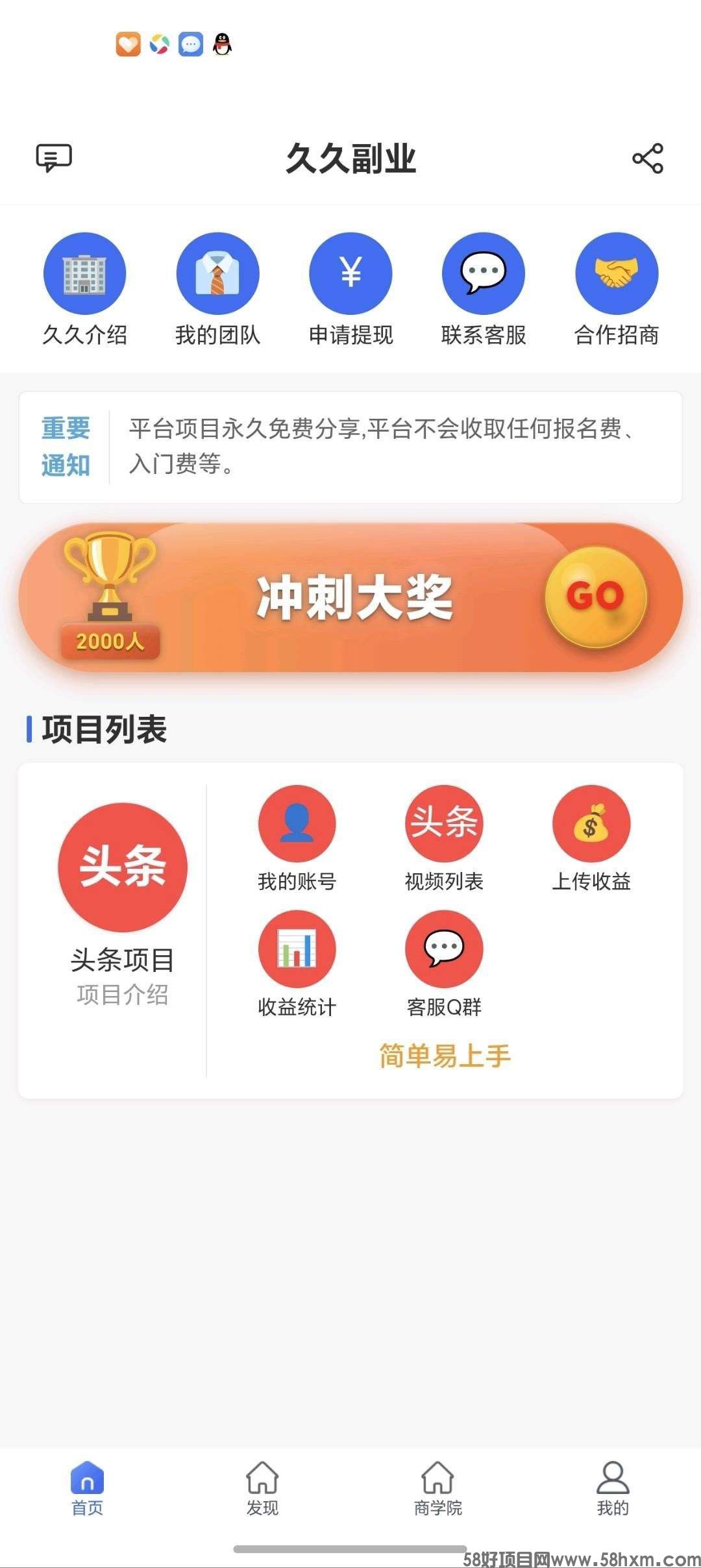Tap the large red 头条 project circle
Screen dimensions: 701x1568
point(123,867)
